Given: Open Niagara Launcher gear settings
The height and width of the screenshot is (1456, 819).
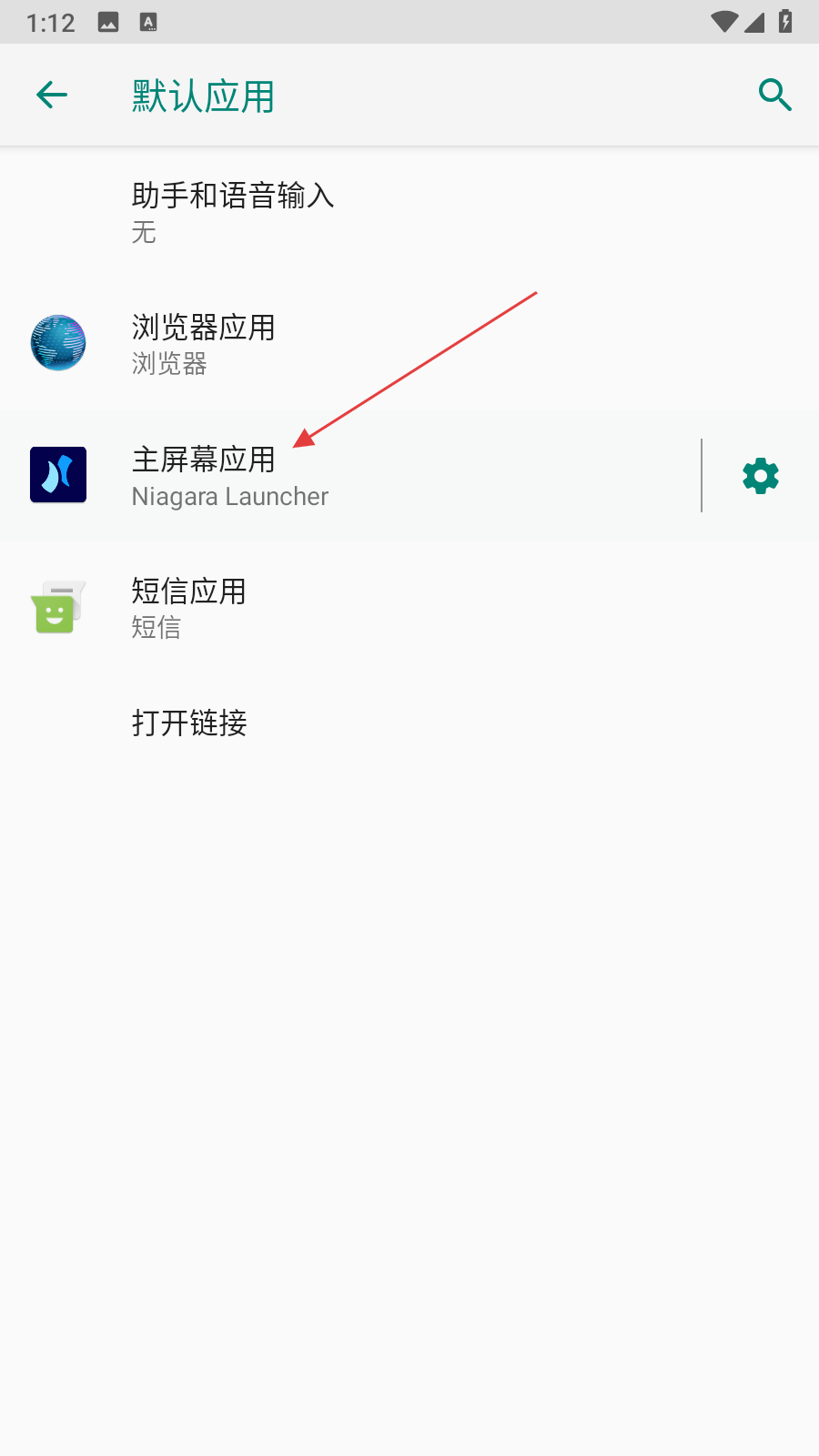Looking at the screenshot, I should coord(761,476).
